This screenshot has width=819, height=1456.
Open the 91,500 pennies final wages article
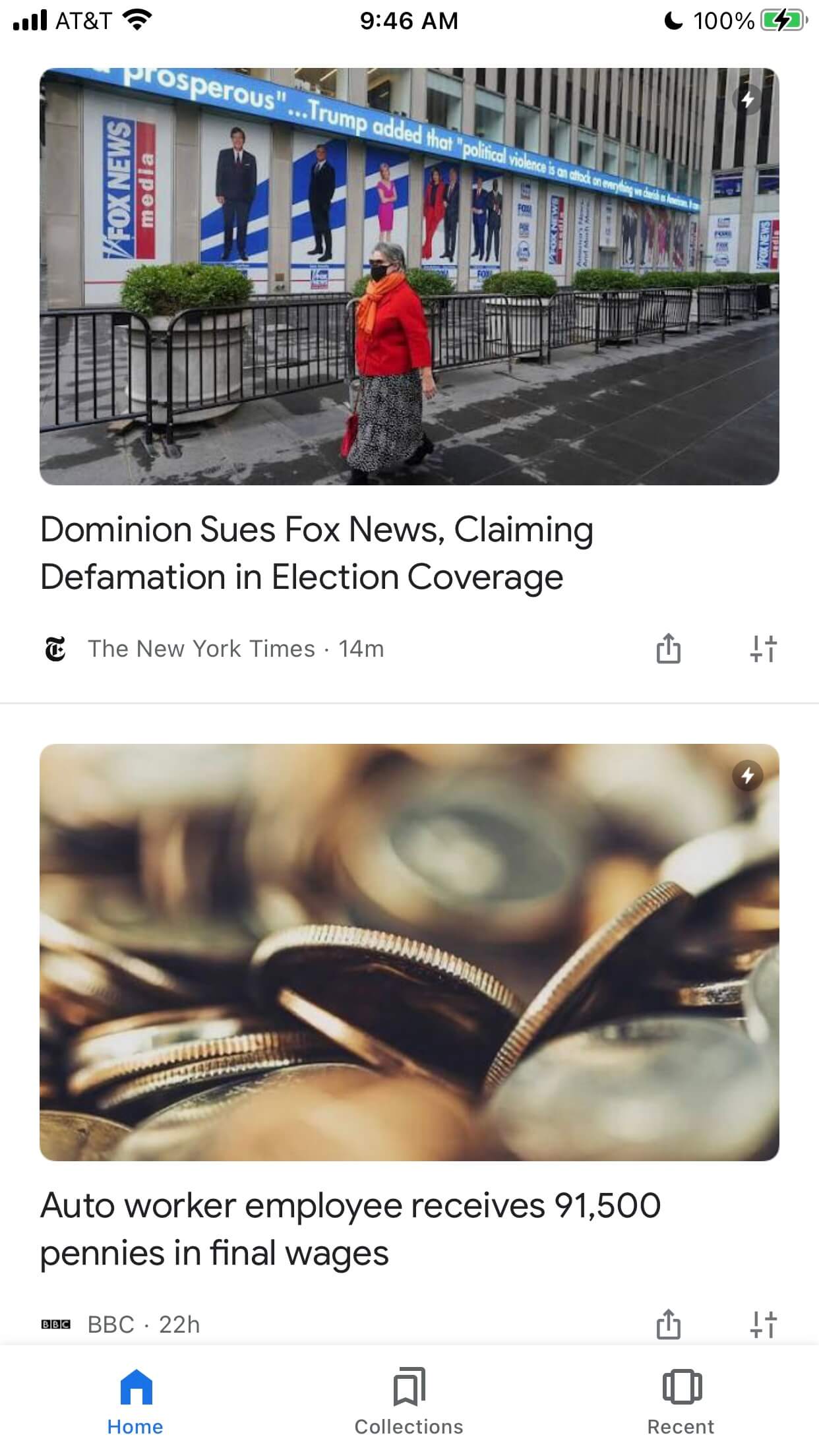point(349,1228)
